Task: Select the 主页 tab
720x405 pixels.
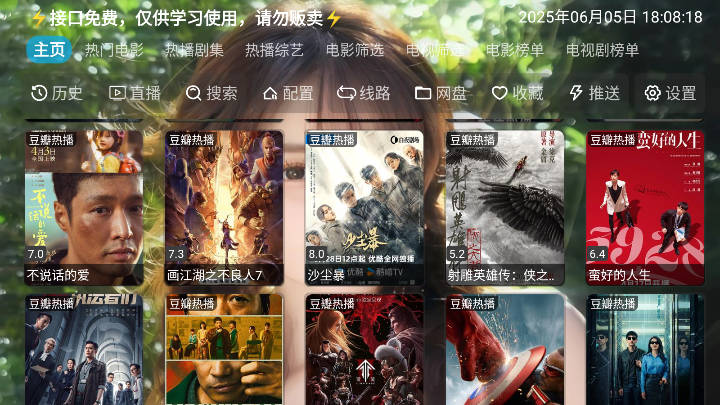Action: 49,50
